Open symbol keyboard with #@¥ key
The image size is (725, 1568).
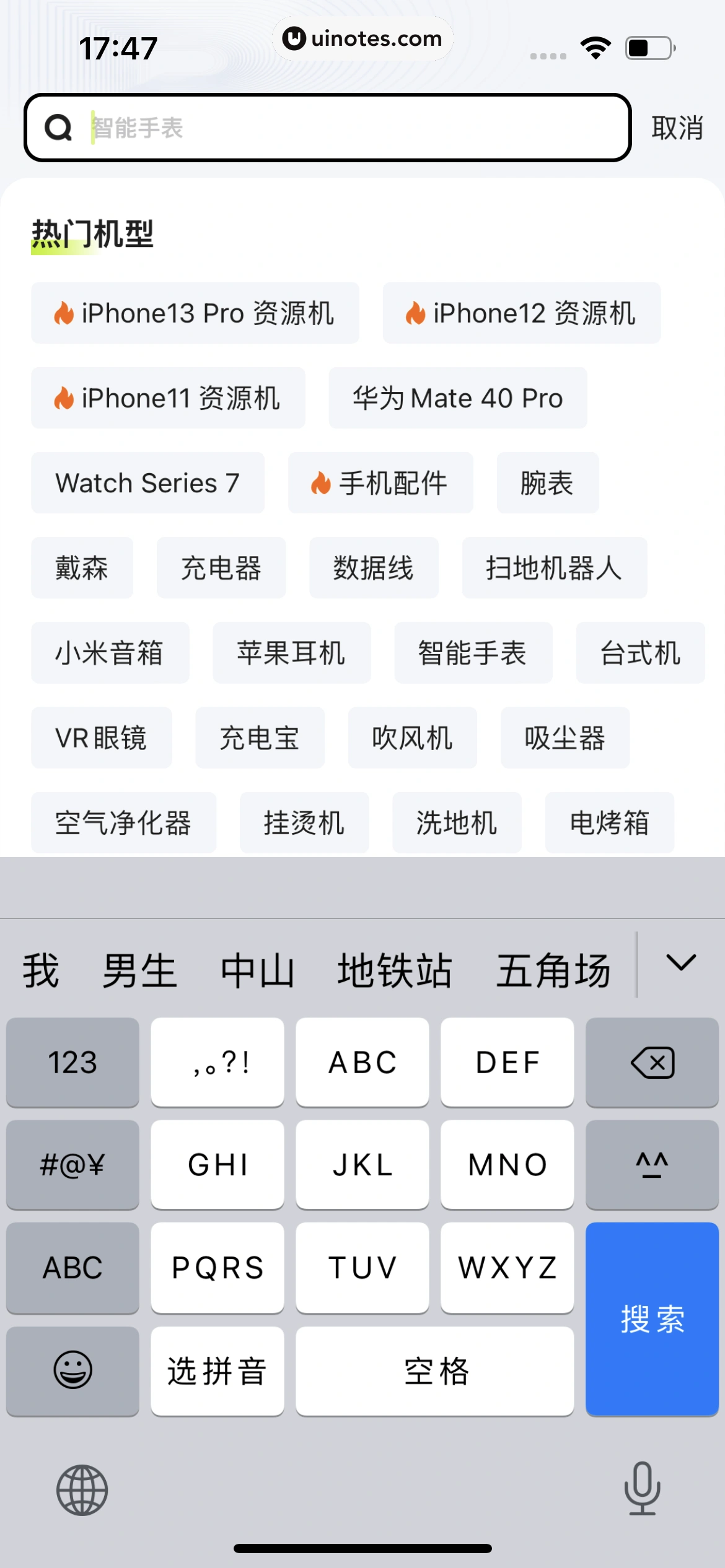(x=72, y=1164)
